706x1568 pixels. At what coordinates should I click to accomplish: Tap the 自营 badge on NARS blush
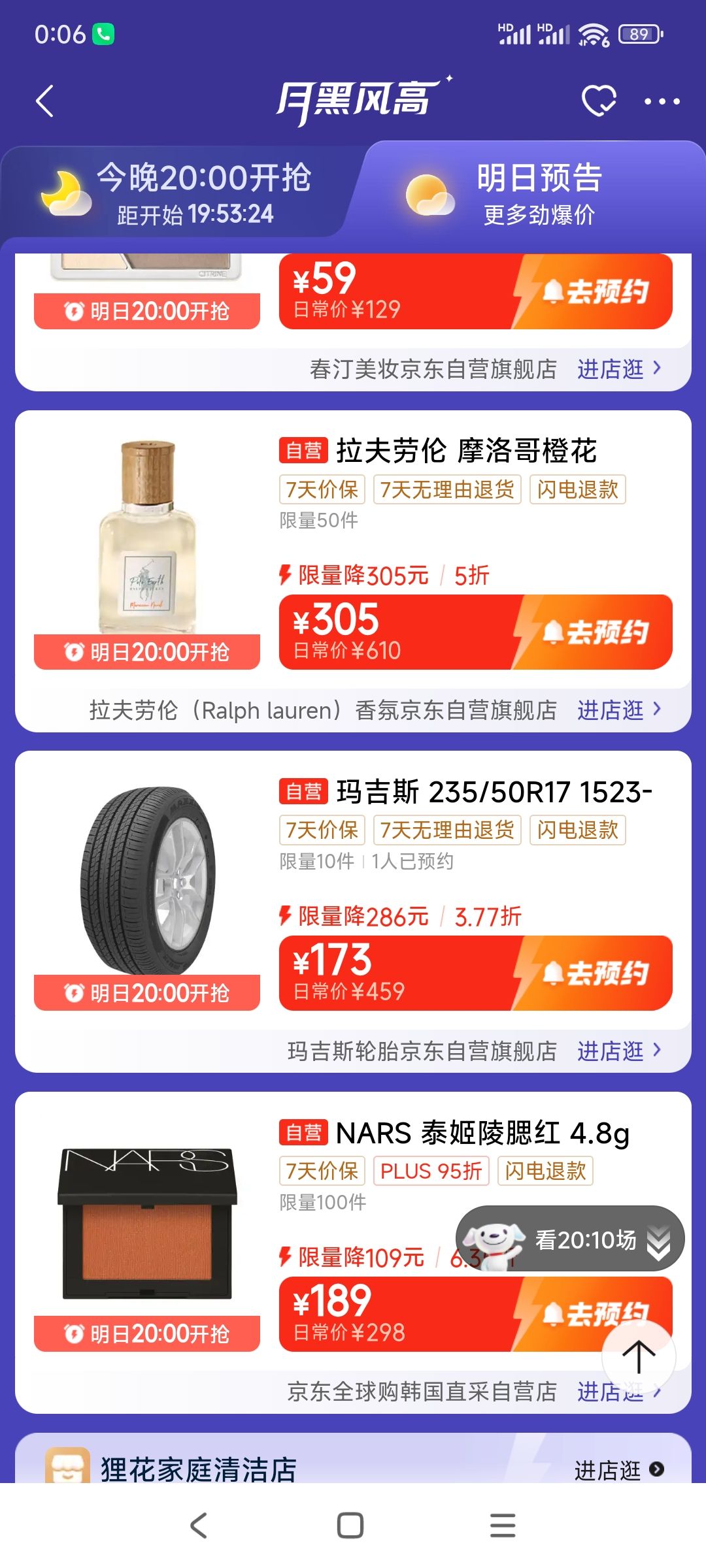click(x=303, y=1131)
